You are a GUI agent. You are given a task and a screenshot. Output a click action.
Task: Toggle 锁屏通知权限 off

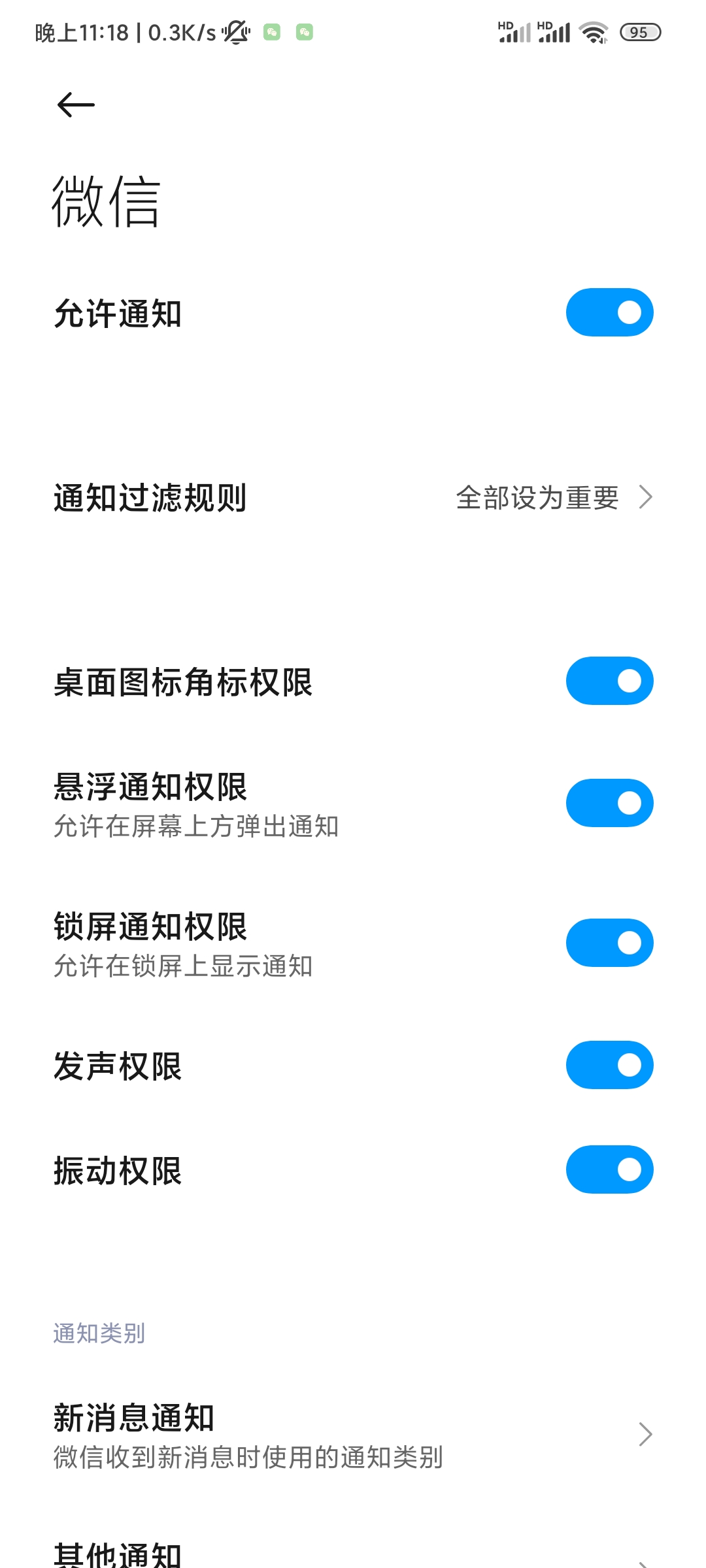click(609, 943)
